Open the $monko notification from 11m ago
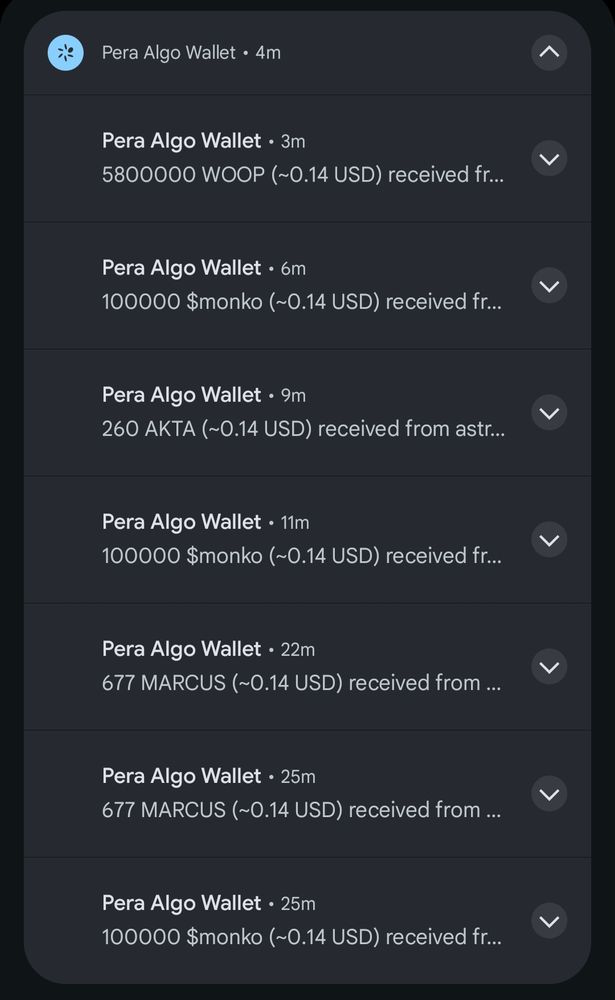 (308, 540)
